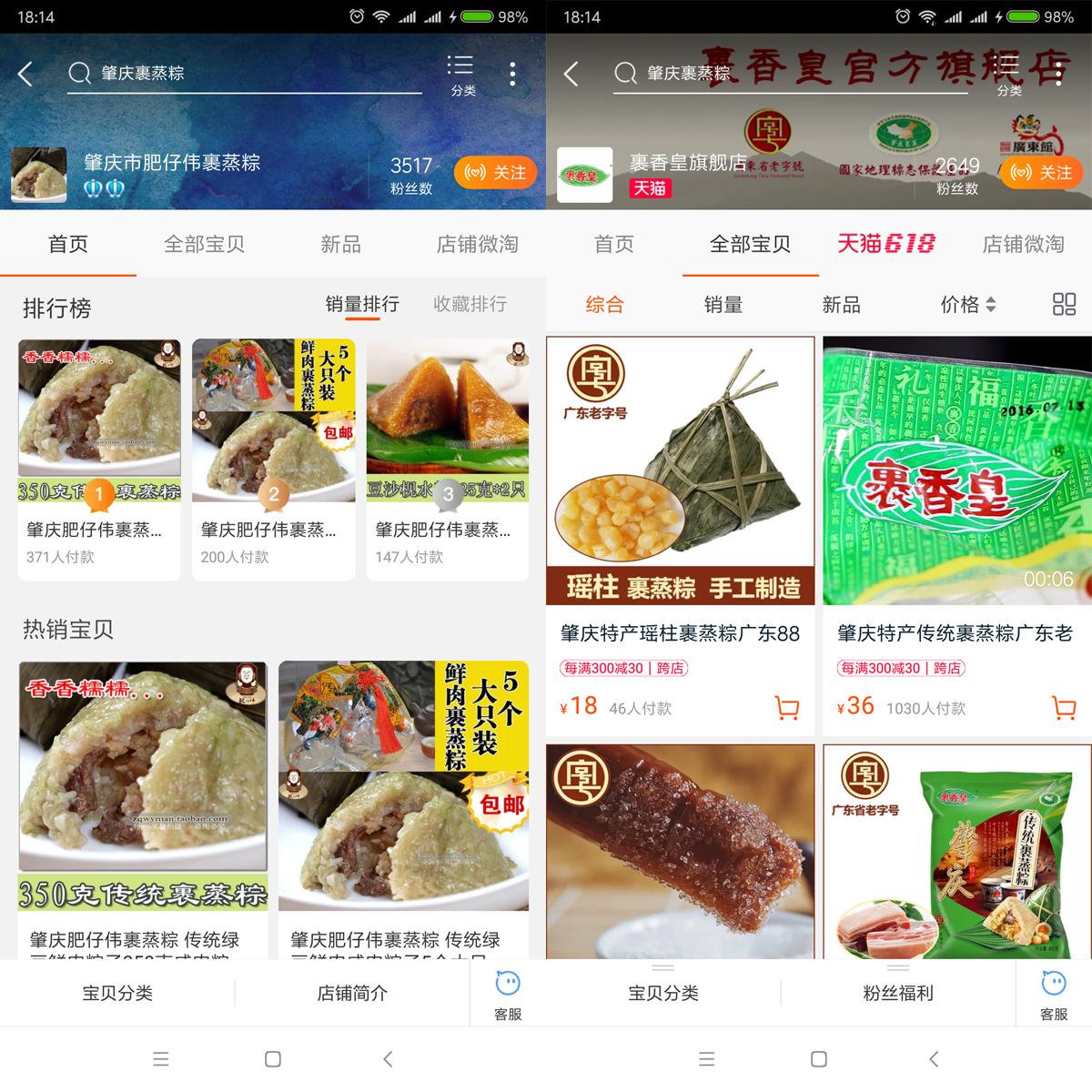Open the 天猫618 tab
Image resolution: width=1092 pixels, height=1092 pixels.
pyautogui.click(x=886, y=244)
